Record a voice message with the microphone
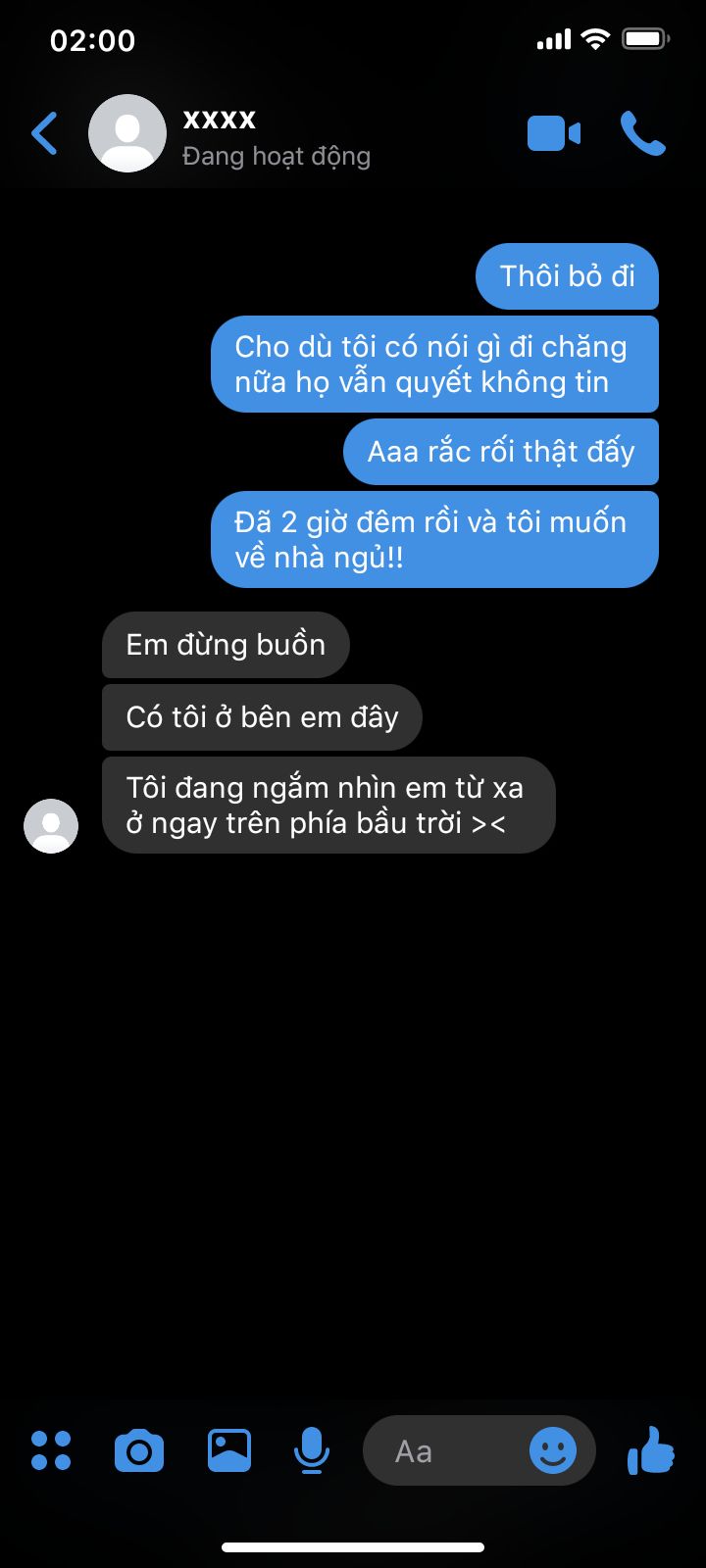 [x=312, y=1450]
